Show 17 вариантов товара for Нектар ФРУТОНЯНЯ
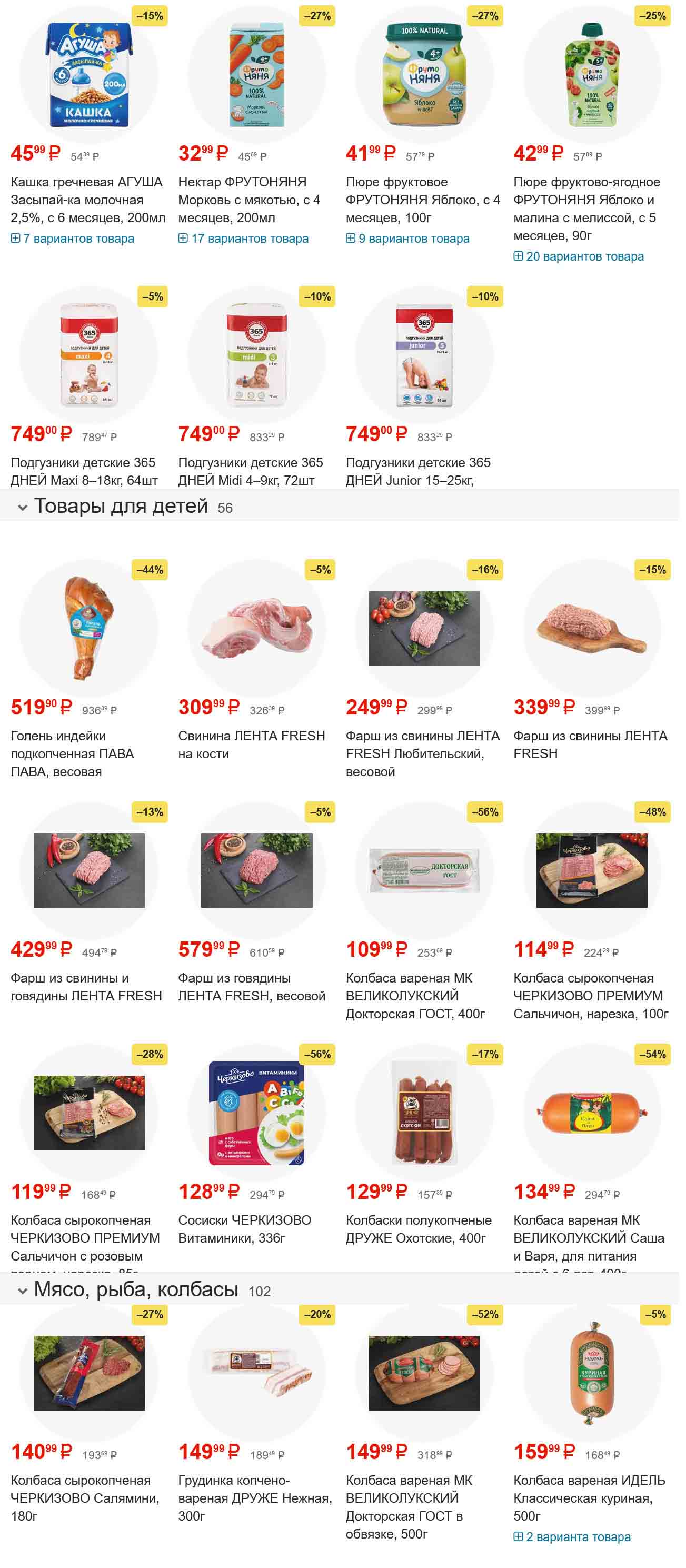This screenshot has height=1568, width=686. coord(243,239)
